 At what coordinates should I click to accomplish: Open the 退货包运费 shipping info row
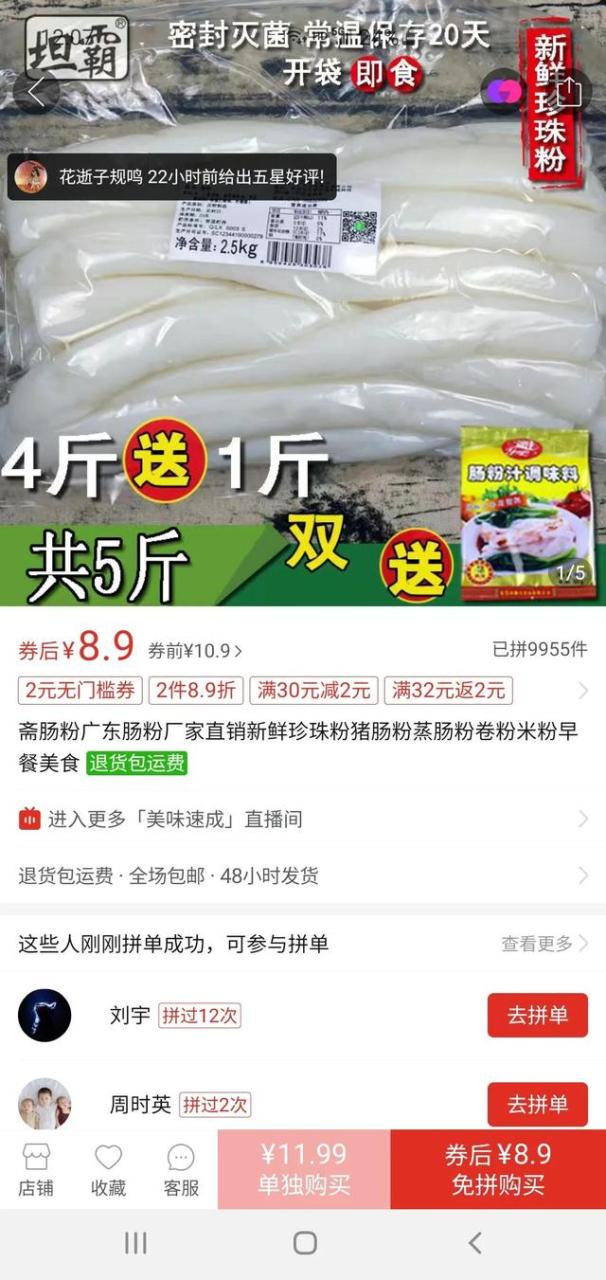(x=300, y=876)
